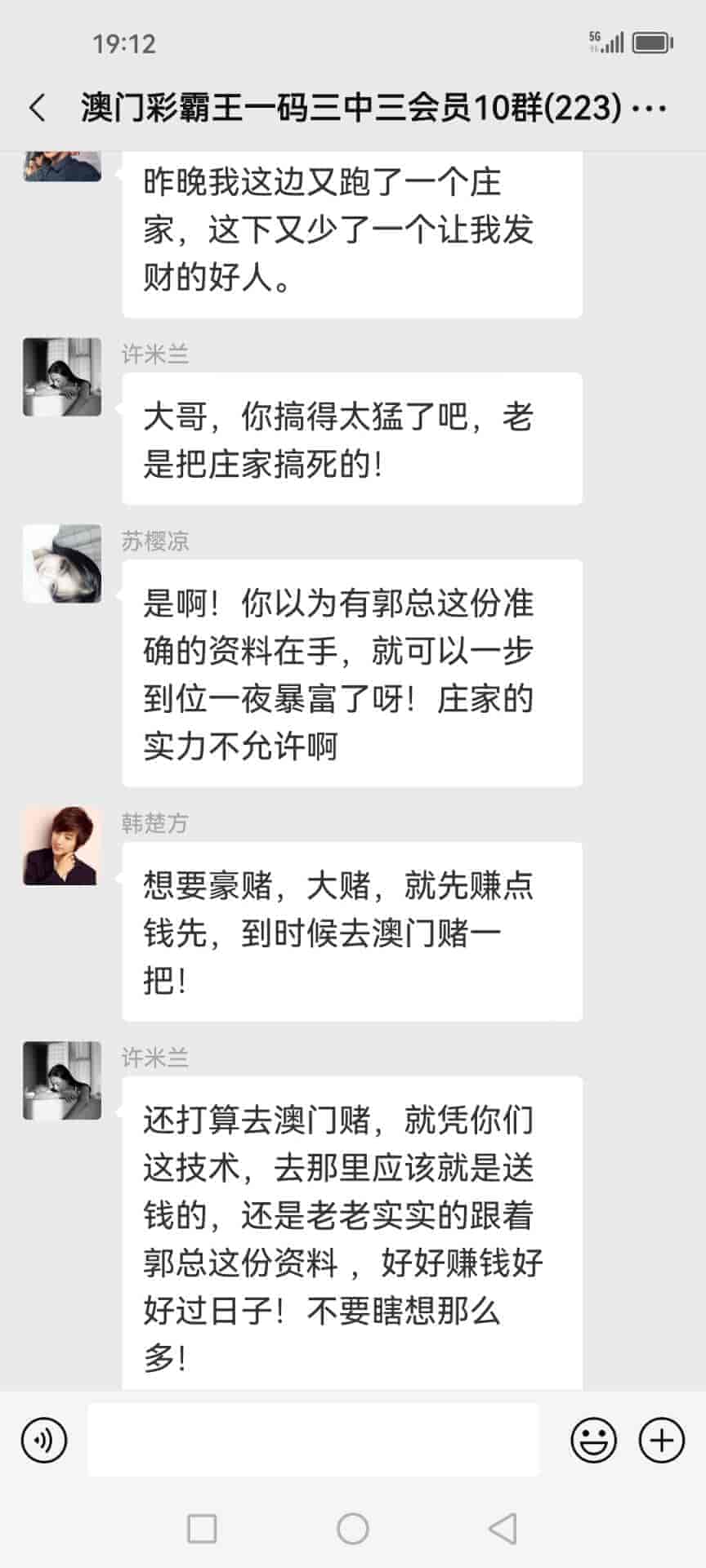Tap the system recent apps button
Viewport: 706px width, 1568px height.
tap(202, 1528)
